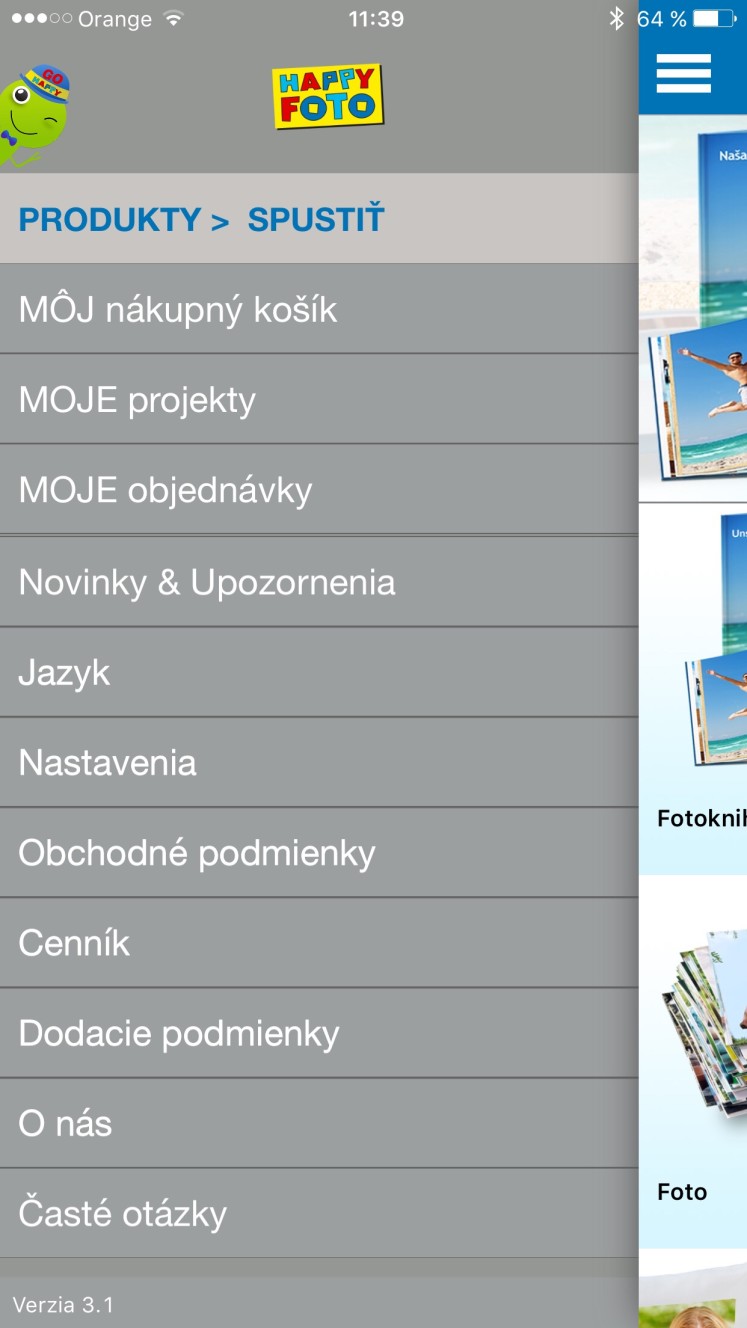The height and width of the screenshot is (1328, 747).
Task: Open Nastavenia
Action: 108,763
